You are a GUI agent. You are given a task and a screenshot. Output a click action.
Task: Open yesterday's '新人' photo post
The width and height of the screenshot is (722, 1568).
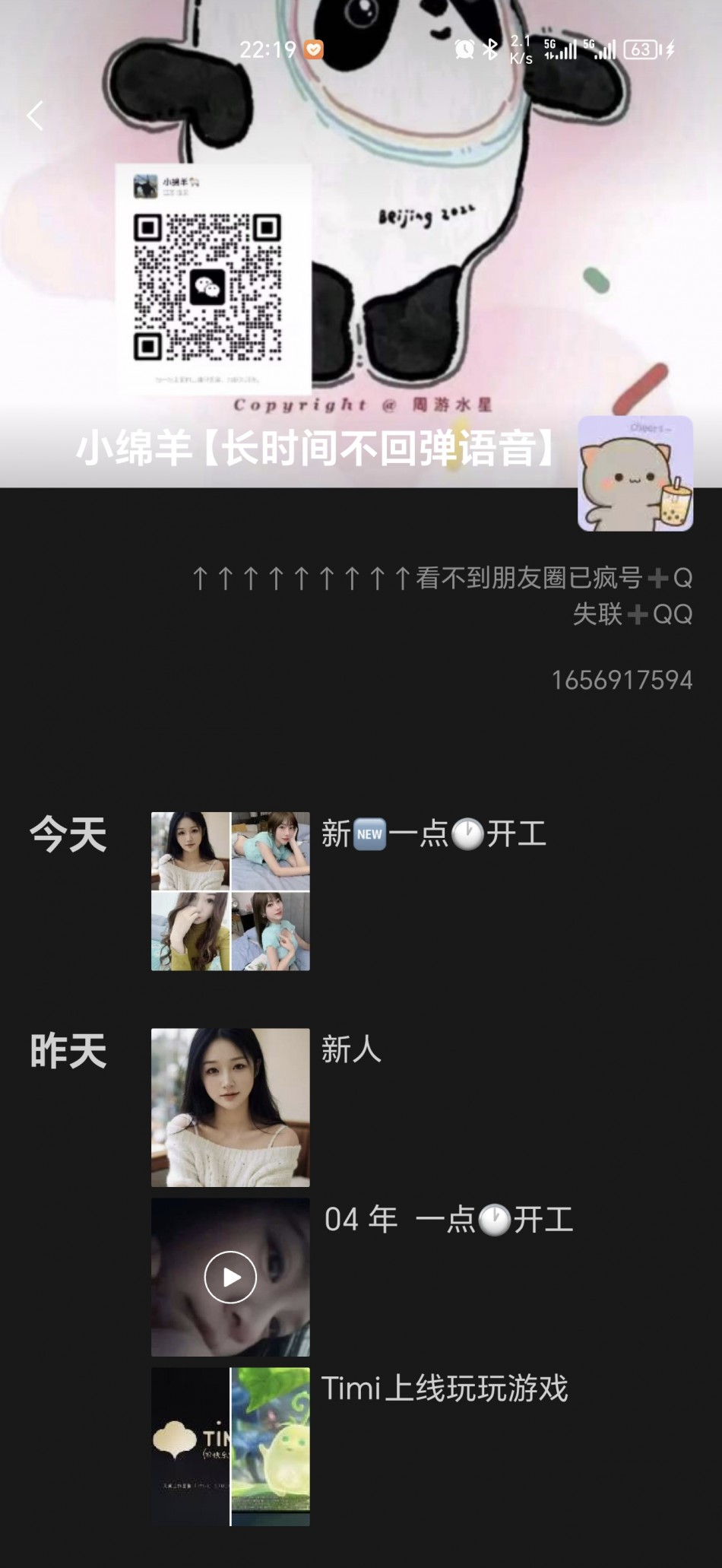230,1106
